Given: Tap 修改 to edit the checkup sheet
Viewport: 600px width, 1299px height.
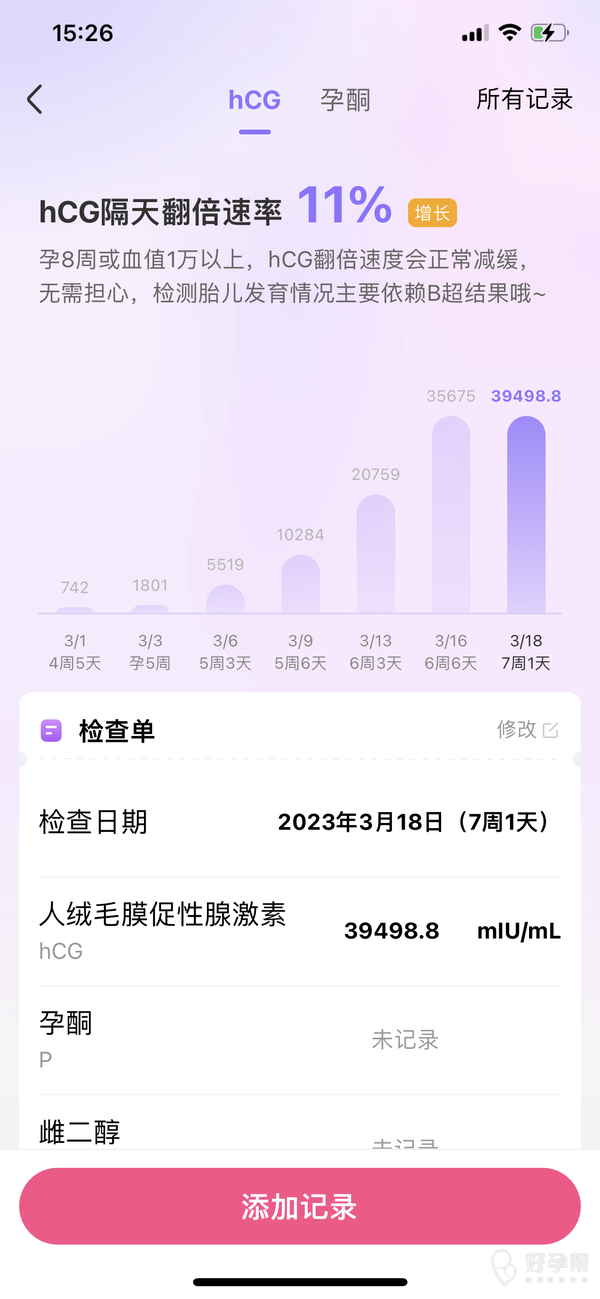Looking at the screenshot, I should (x=528, y=730).
